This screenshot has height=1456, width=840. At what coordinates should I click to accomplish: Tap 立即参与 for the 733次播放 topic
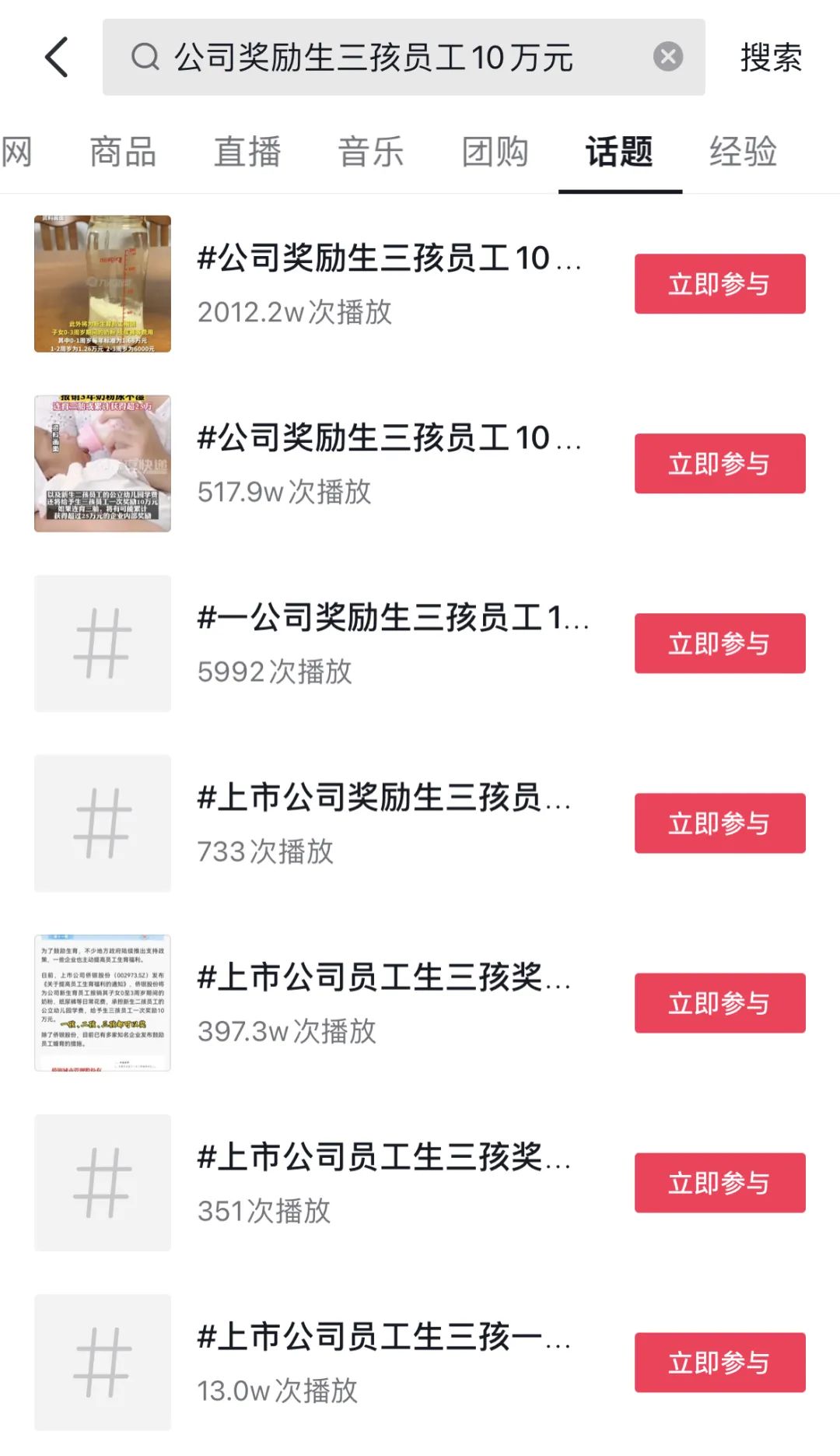click(719, 823)
